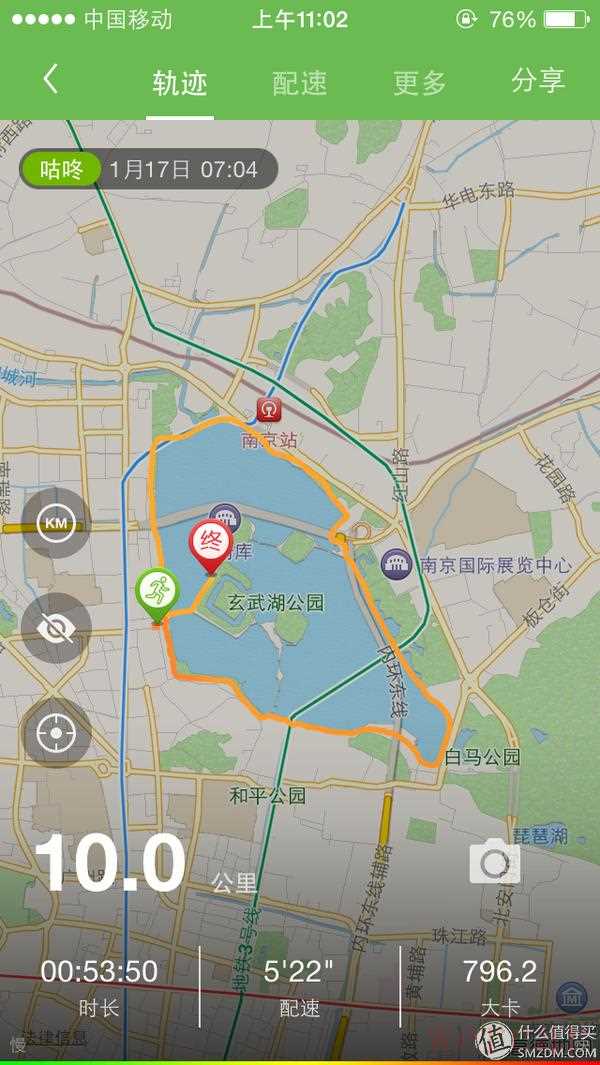Tap the green runner start marker

(x=157, y=592)
